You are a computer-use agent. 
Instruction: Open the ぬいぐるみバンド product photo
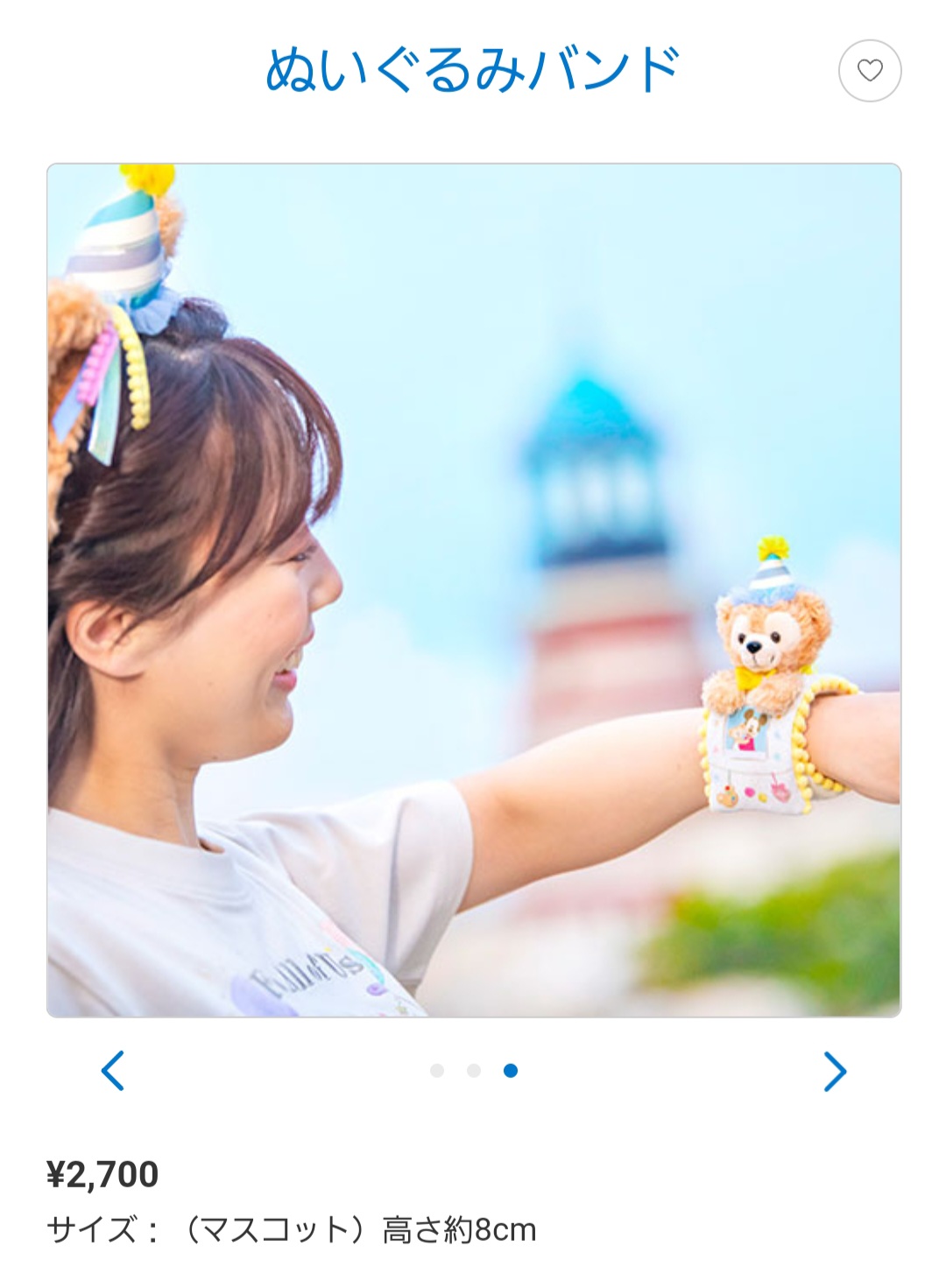point(473,590)
